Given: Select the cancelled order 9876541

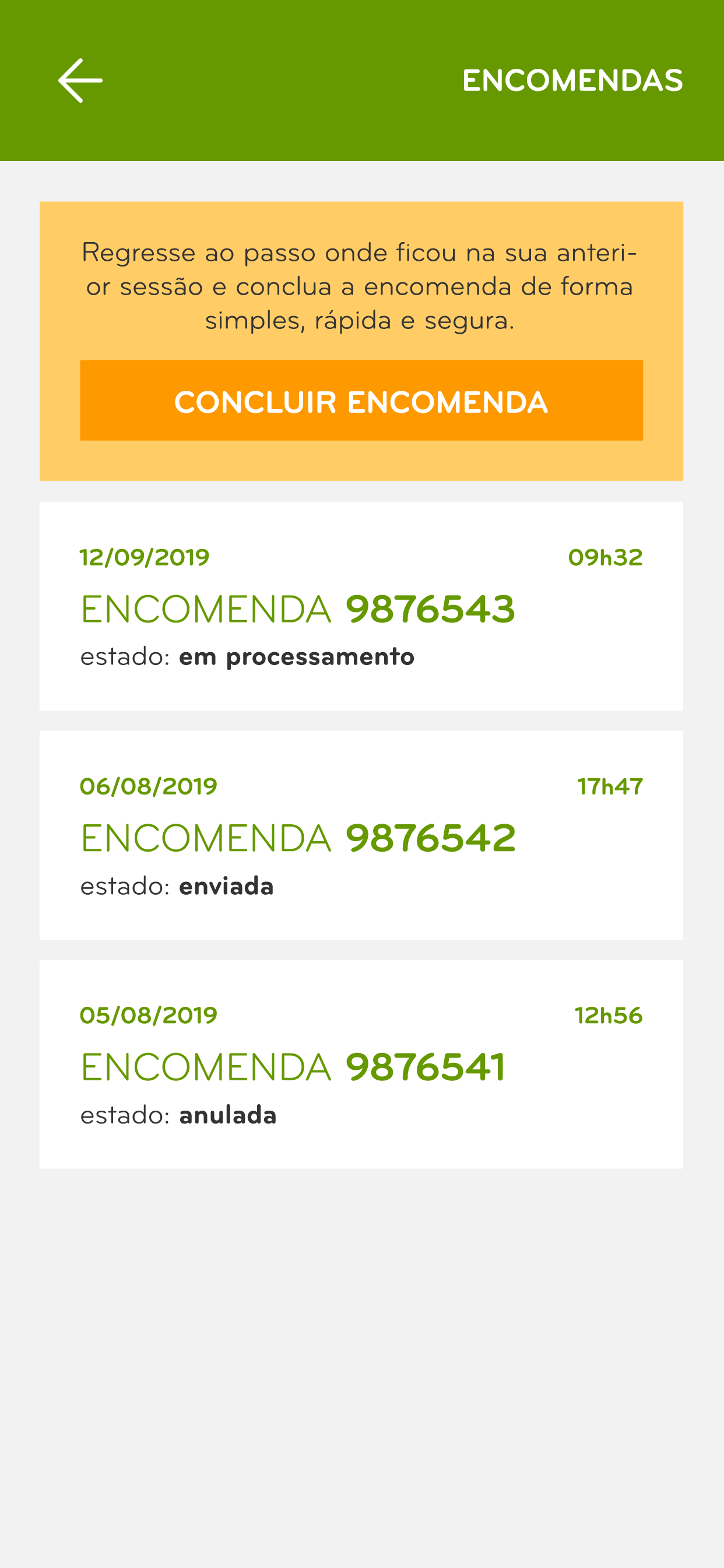Looking at the screenshot, I should [361, 1064].
